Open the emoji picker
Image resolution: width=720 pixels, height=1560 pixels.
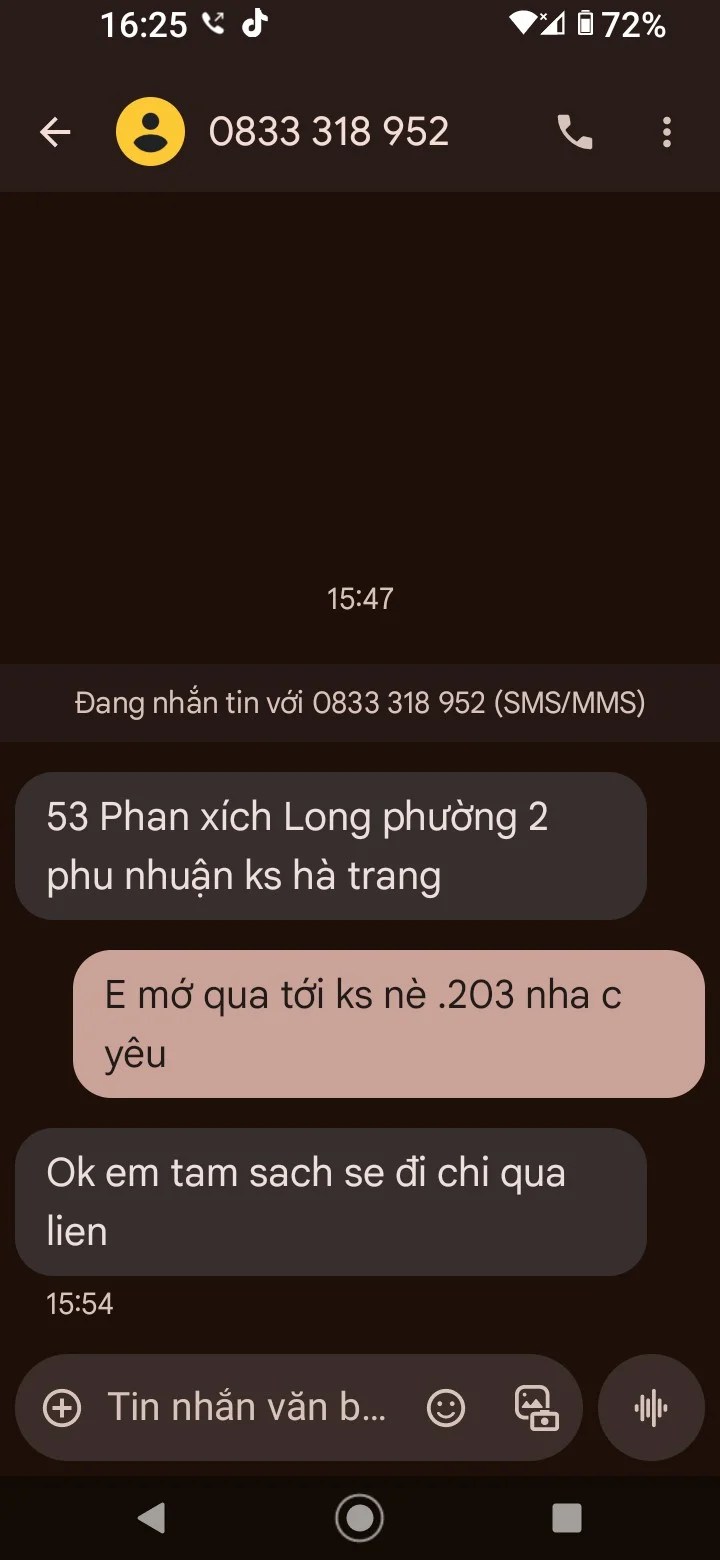(446, 1408)
